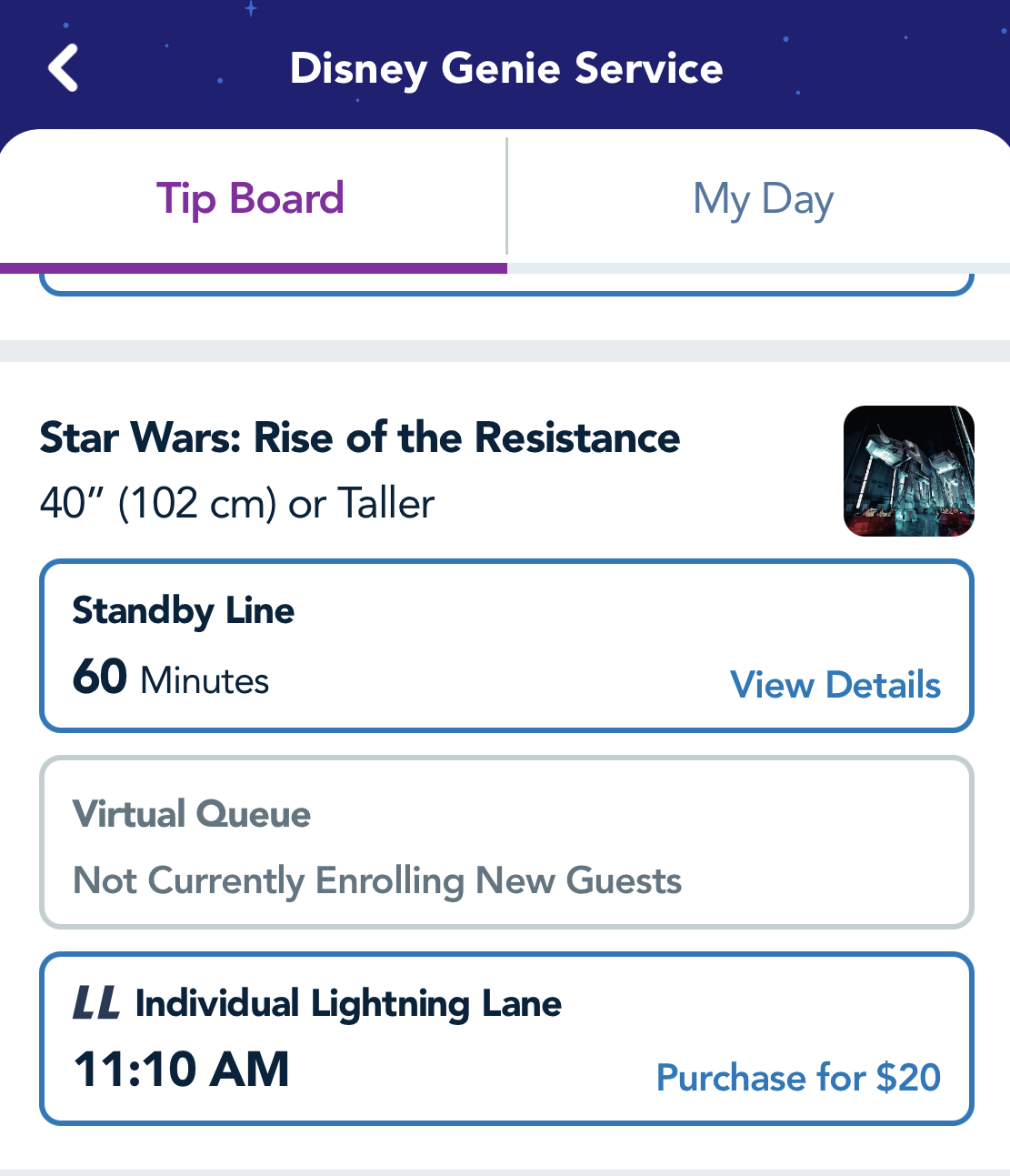Image resolution: width=1010 pixels, height=1176 pixels.
Task: Go back using the arrow icon
Action: (63, 68)
